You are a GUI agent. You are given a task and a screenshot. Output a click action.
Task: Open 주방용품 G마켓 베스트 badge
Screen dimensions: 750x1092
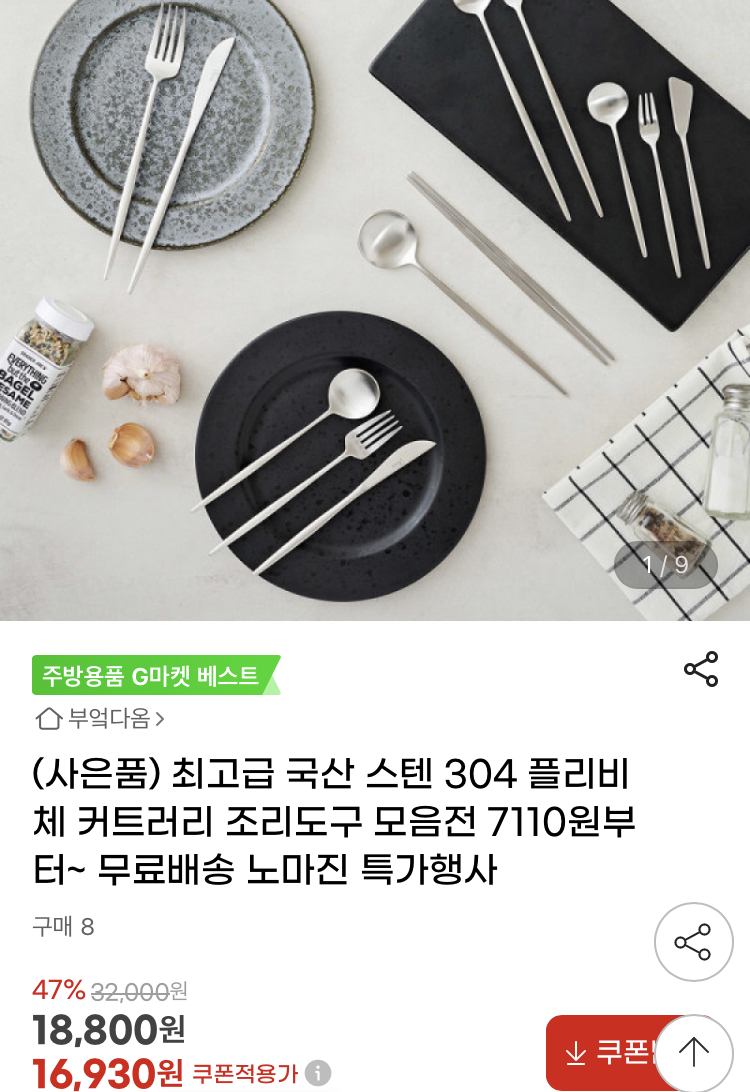point(151,675)
